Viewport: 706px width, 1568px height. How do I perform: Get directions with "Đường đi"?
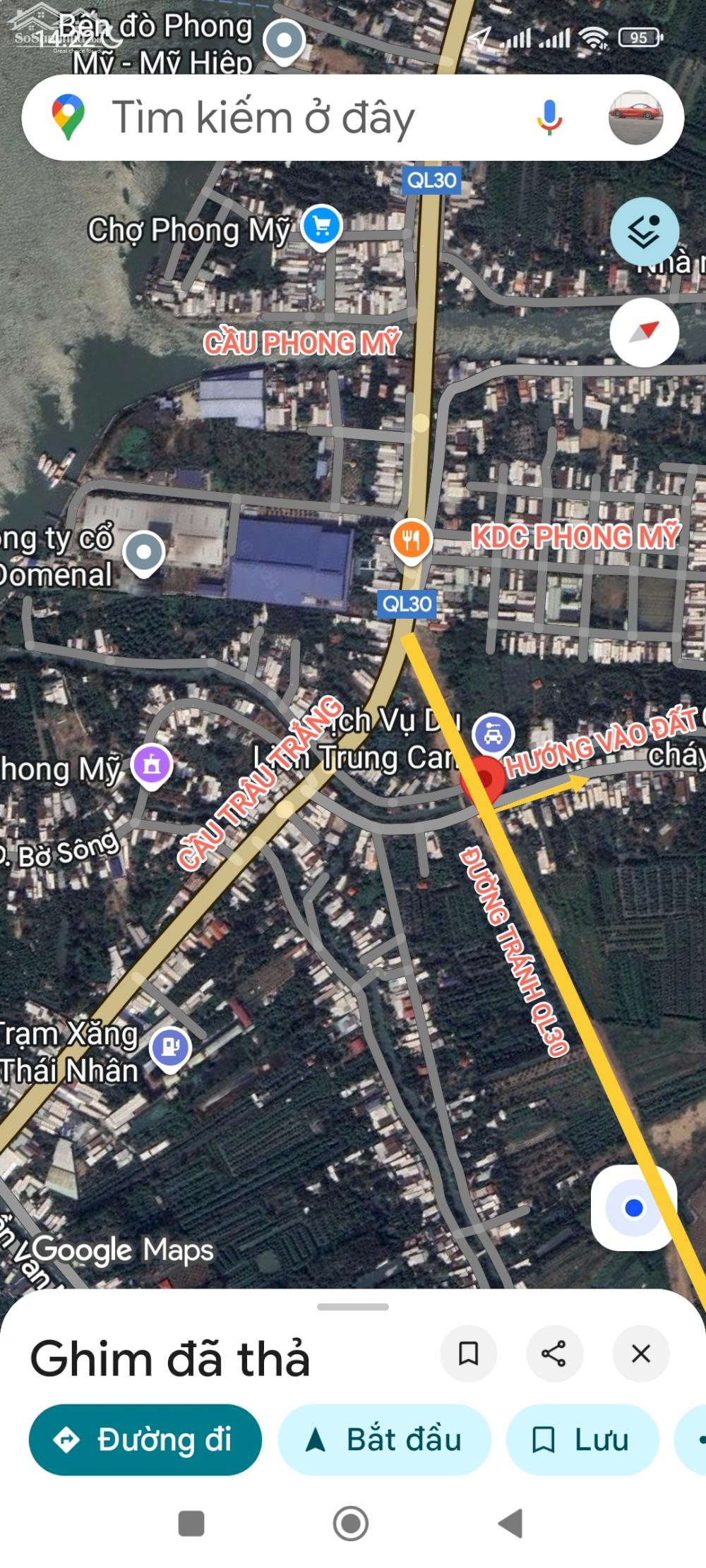point(145,1440)
